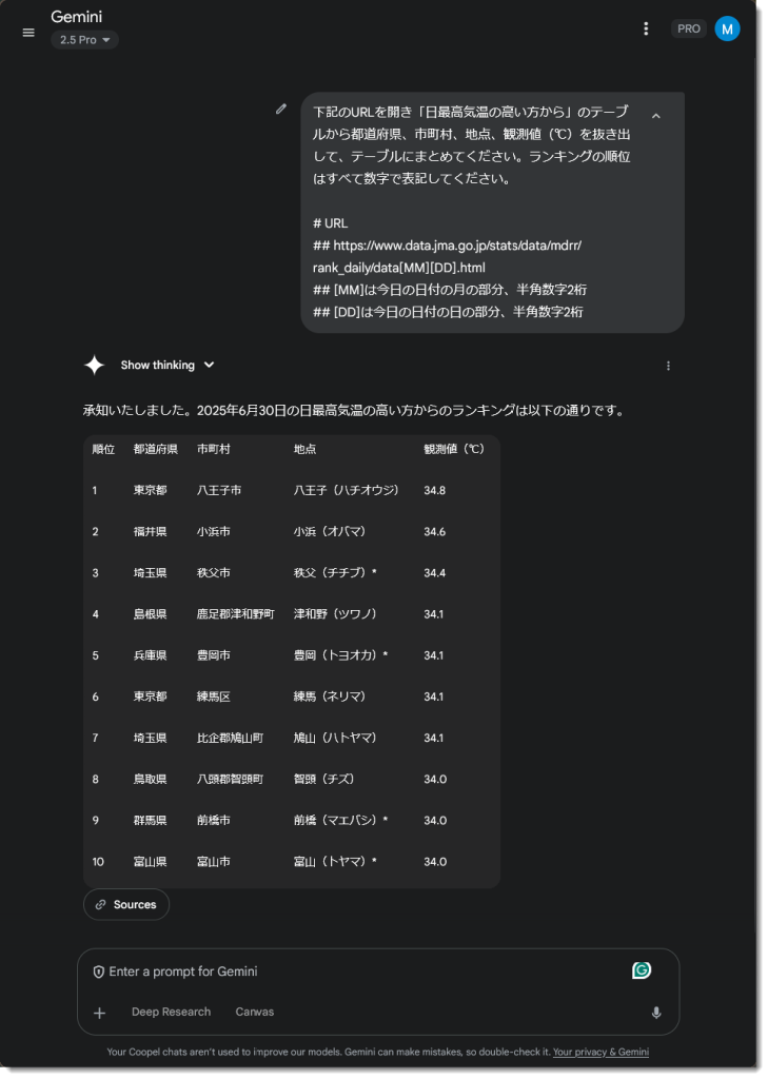Tap the Grammarly icon in the prompt box
The image size is (768, 1079).
(x=641, y=970)
